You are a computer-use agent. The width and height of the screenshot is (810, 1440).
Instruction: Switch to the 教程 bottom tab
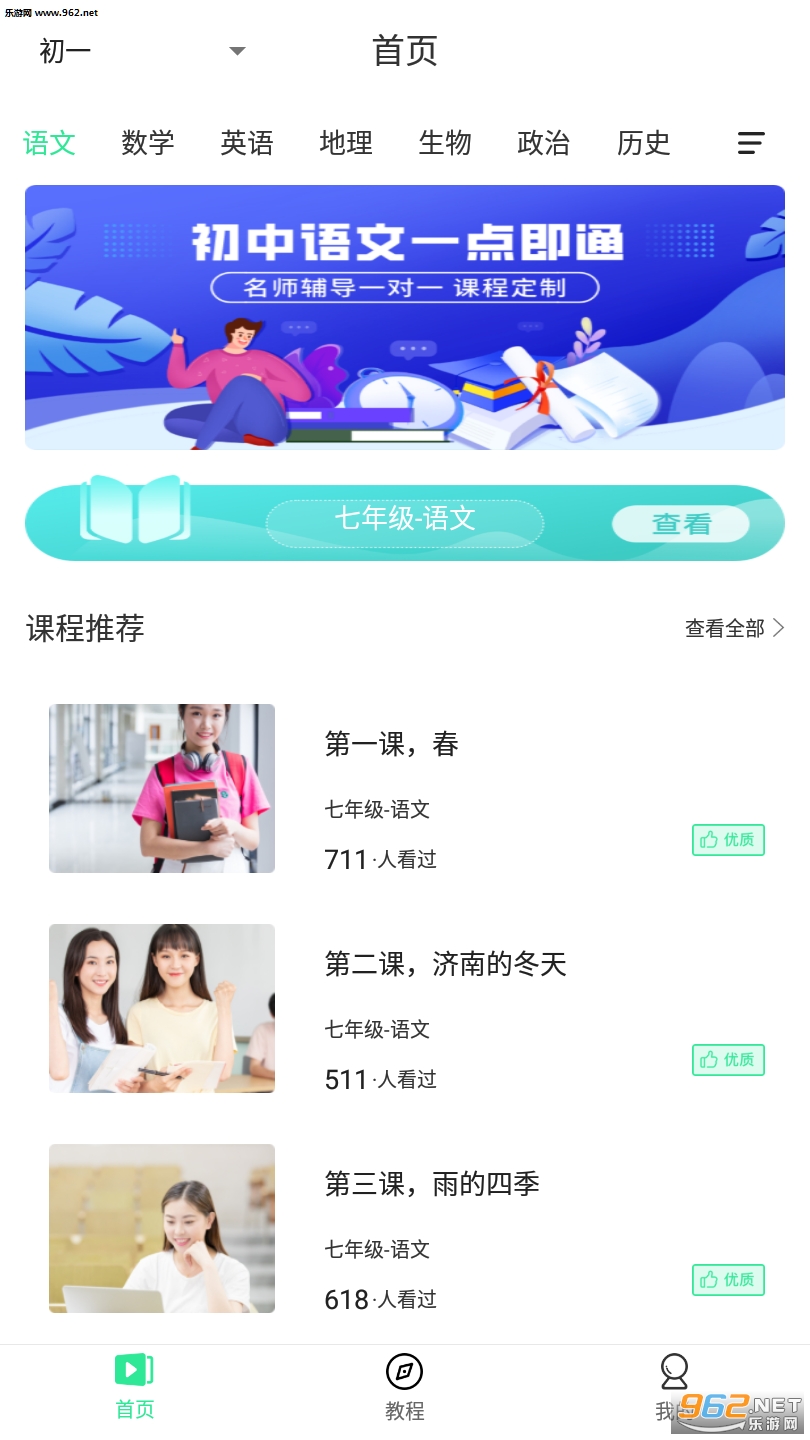(x=405, y=1386)
